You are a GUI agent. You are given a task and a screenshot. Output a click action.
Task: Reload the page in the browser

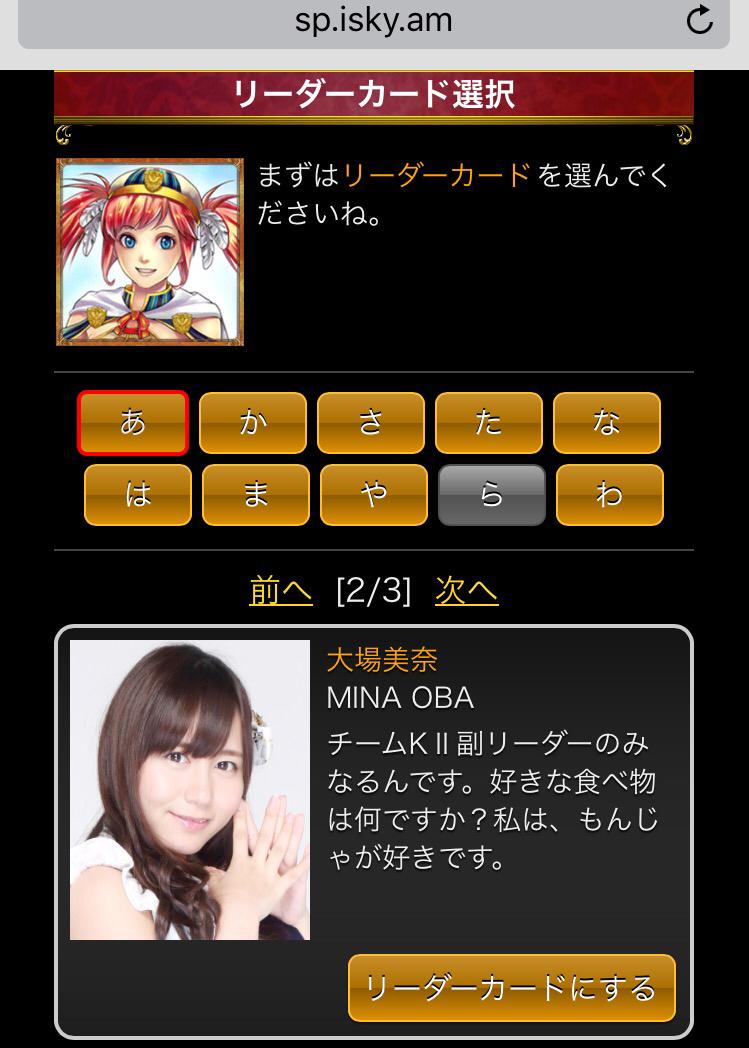pos(700,19)
